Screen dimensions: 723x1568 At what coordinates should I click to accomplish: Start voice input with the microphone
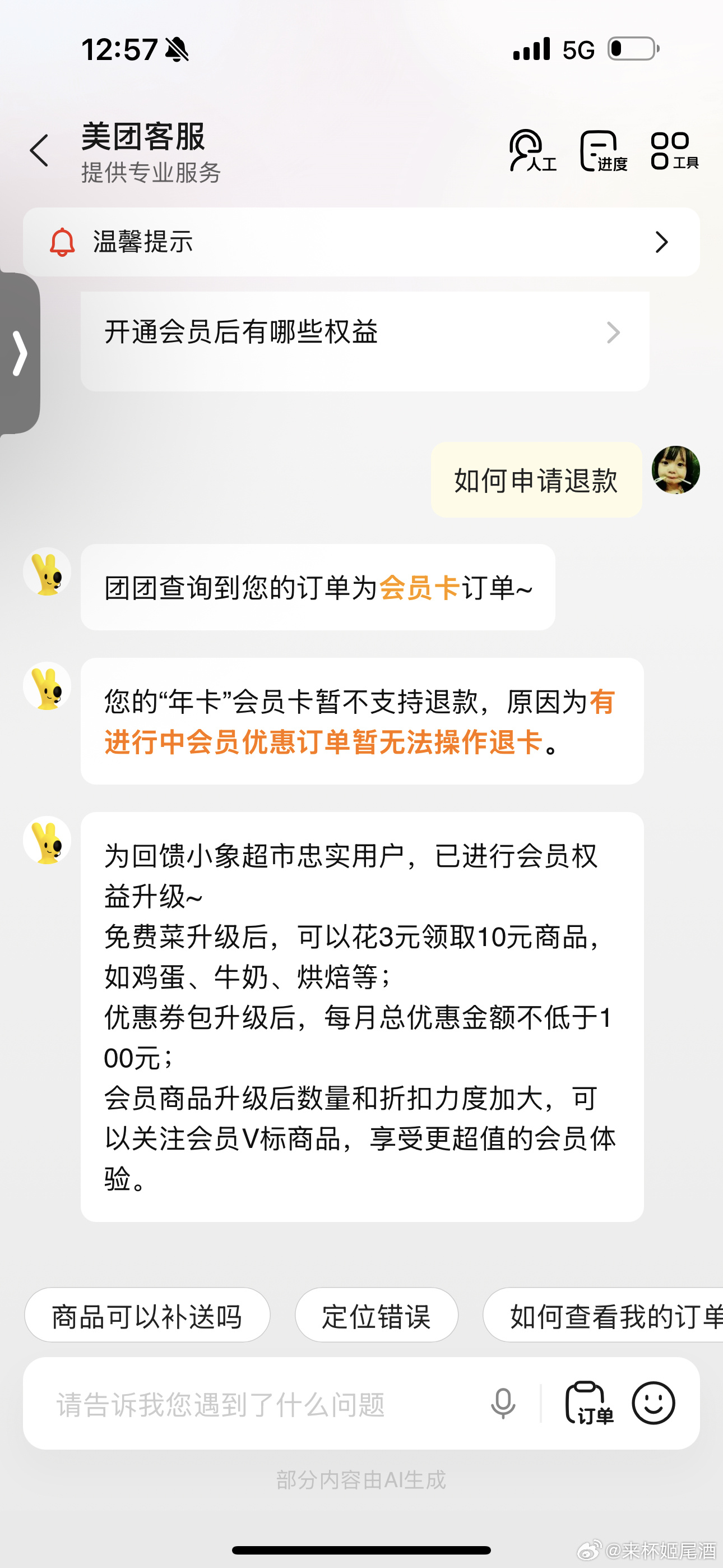(x=503, y=1404)
